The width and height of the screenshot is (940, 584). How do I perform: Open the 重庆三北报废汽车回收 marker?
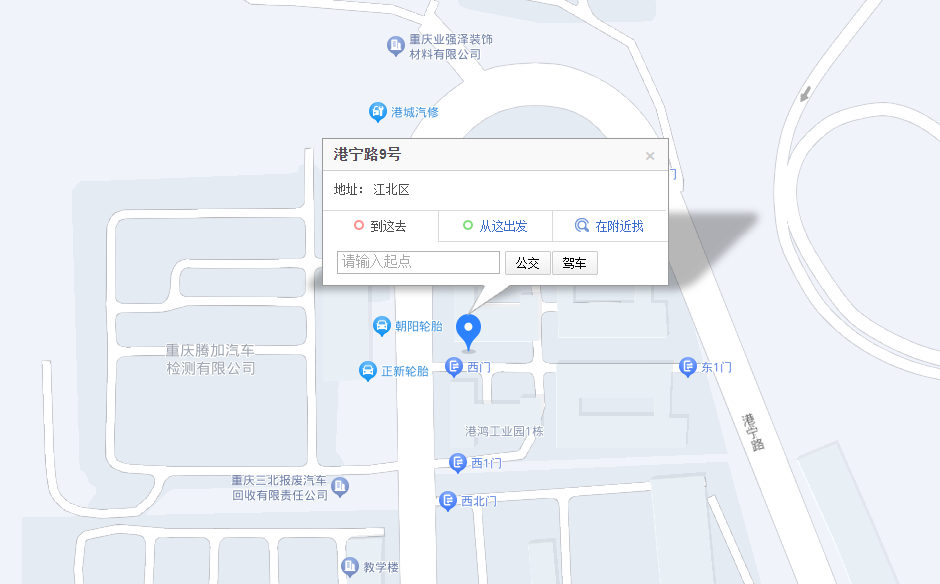[x=341, y=487]
